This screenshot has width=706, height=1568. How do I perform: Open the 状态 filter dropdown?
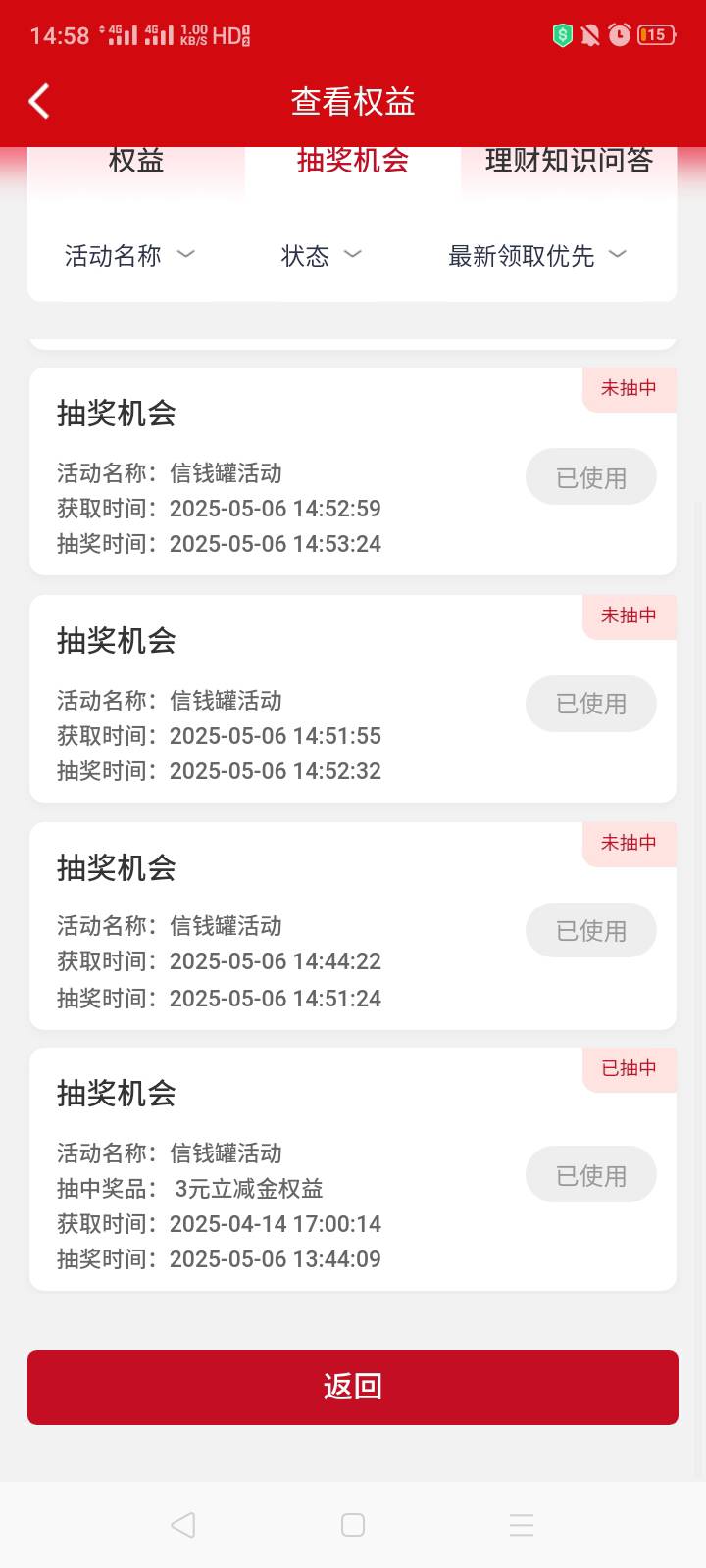[322, 256]
